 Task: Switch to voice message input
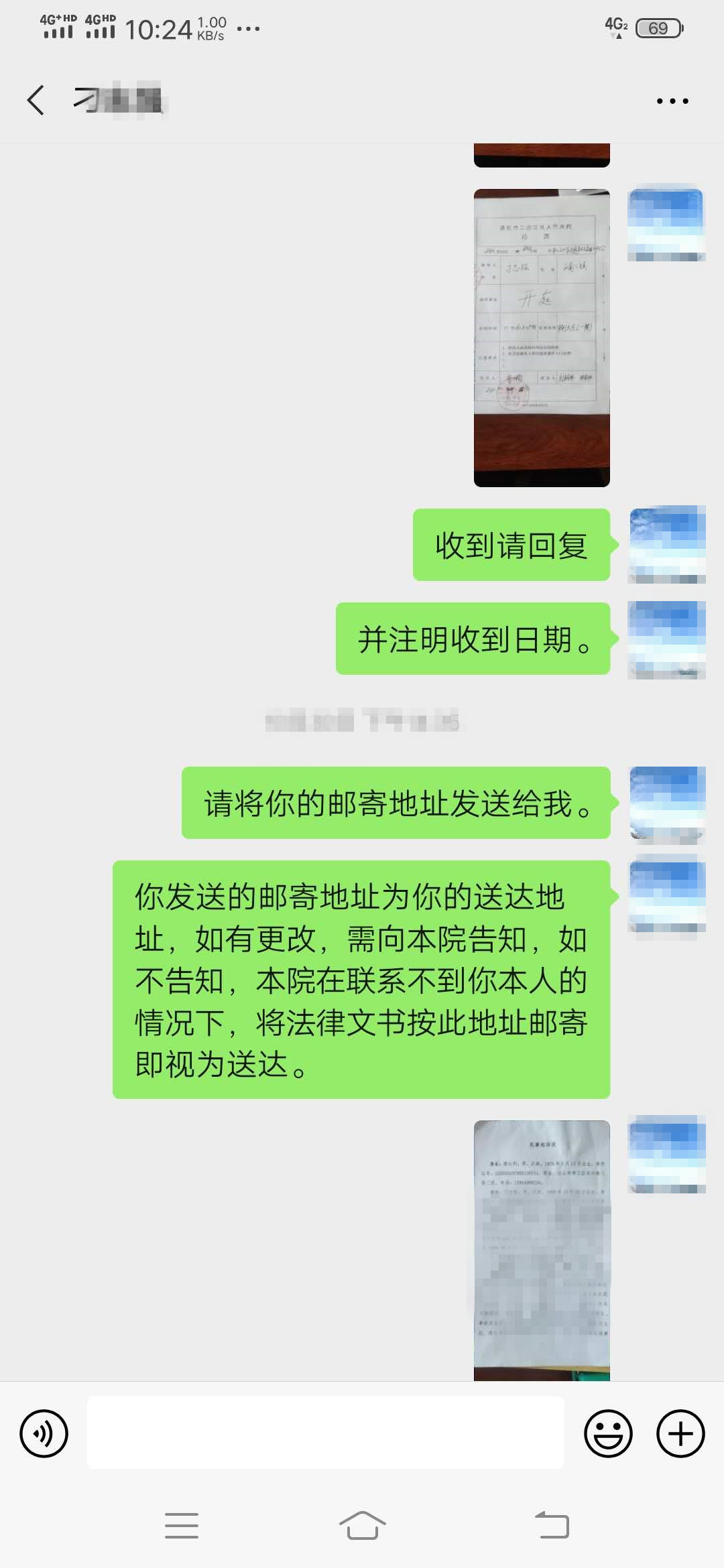pos(44,1433)
